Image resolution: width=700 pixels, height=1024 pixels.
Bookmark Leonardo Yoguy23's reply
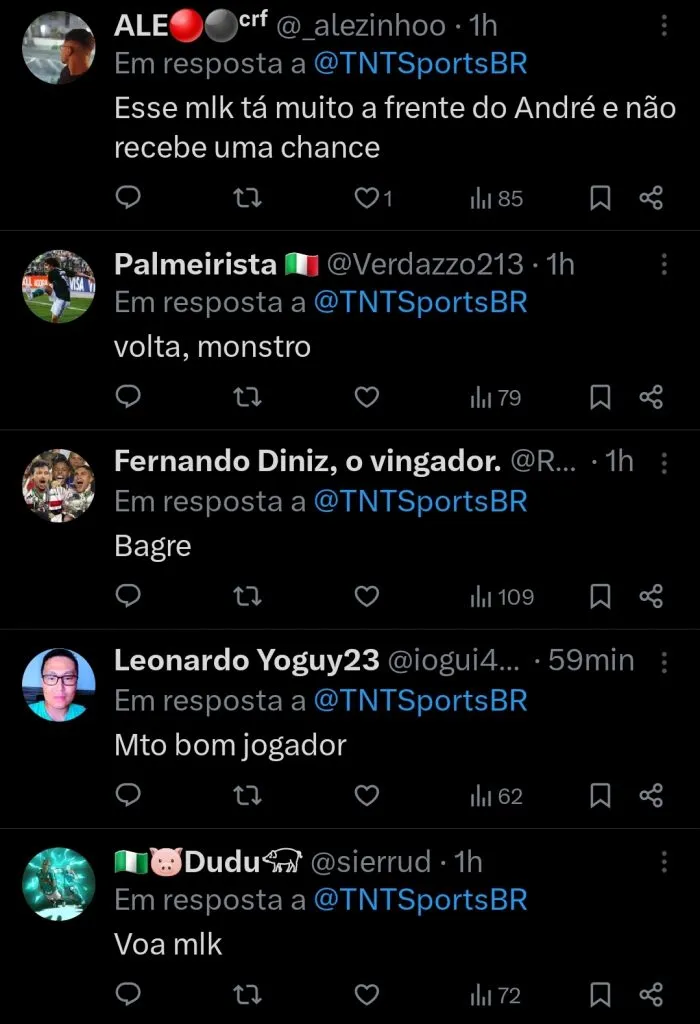[x=600, y=796]
